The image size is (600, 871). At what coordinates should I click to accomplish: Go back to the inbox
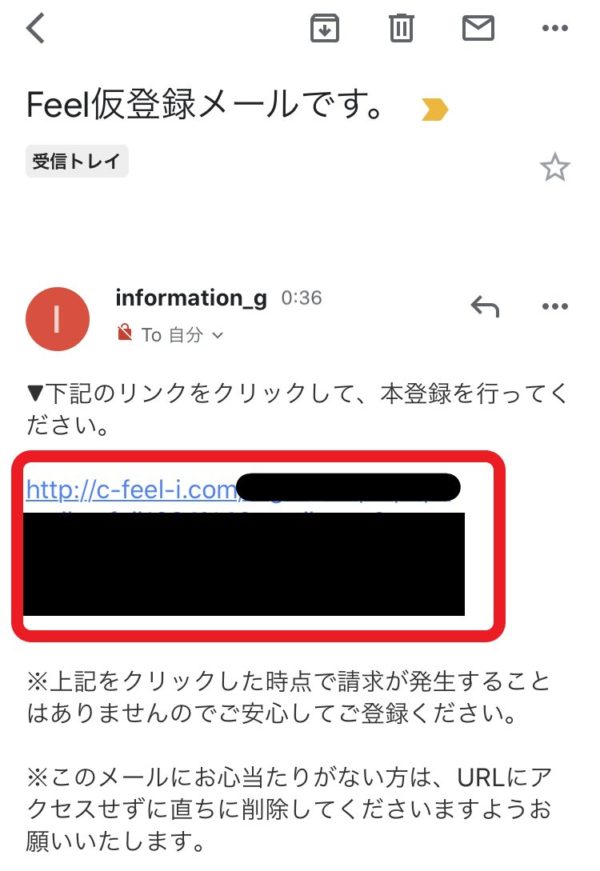(36, 29)
